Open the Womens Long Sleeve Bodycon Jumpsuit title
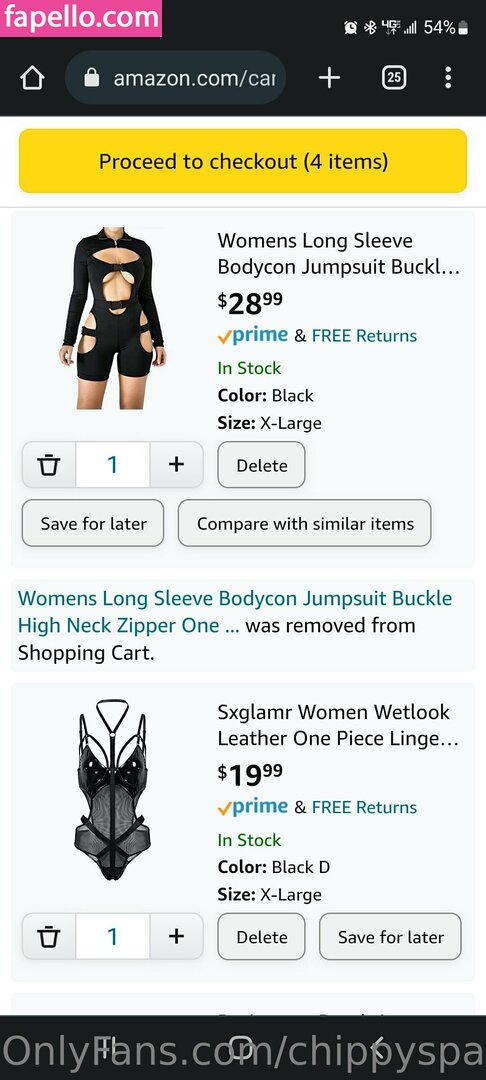 coord(338,253)
